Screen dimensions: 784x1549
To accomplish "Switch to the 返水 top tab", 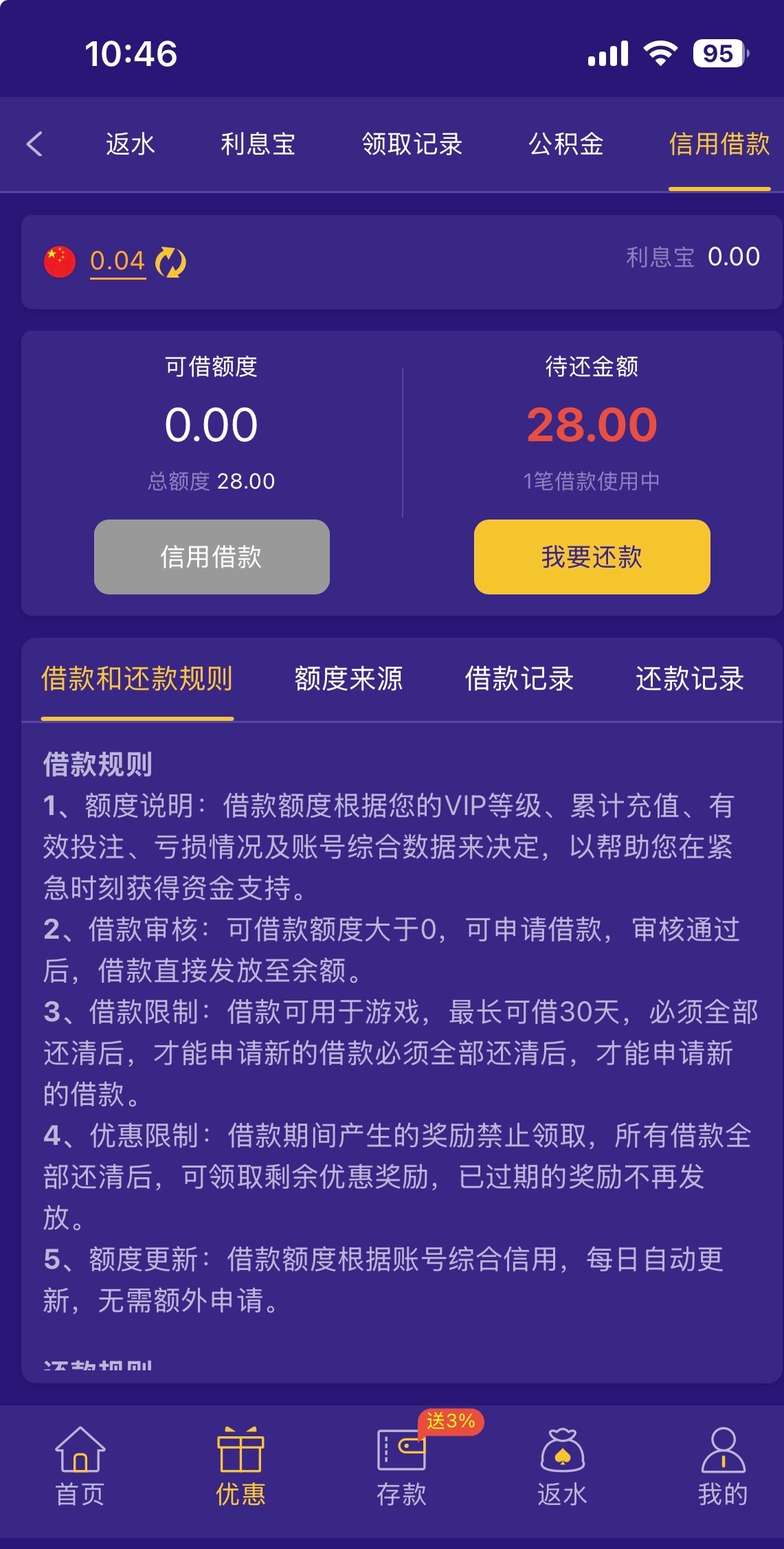I will 130,144.
